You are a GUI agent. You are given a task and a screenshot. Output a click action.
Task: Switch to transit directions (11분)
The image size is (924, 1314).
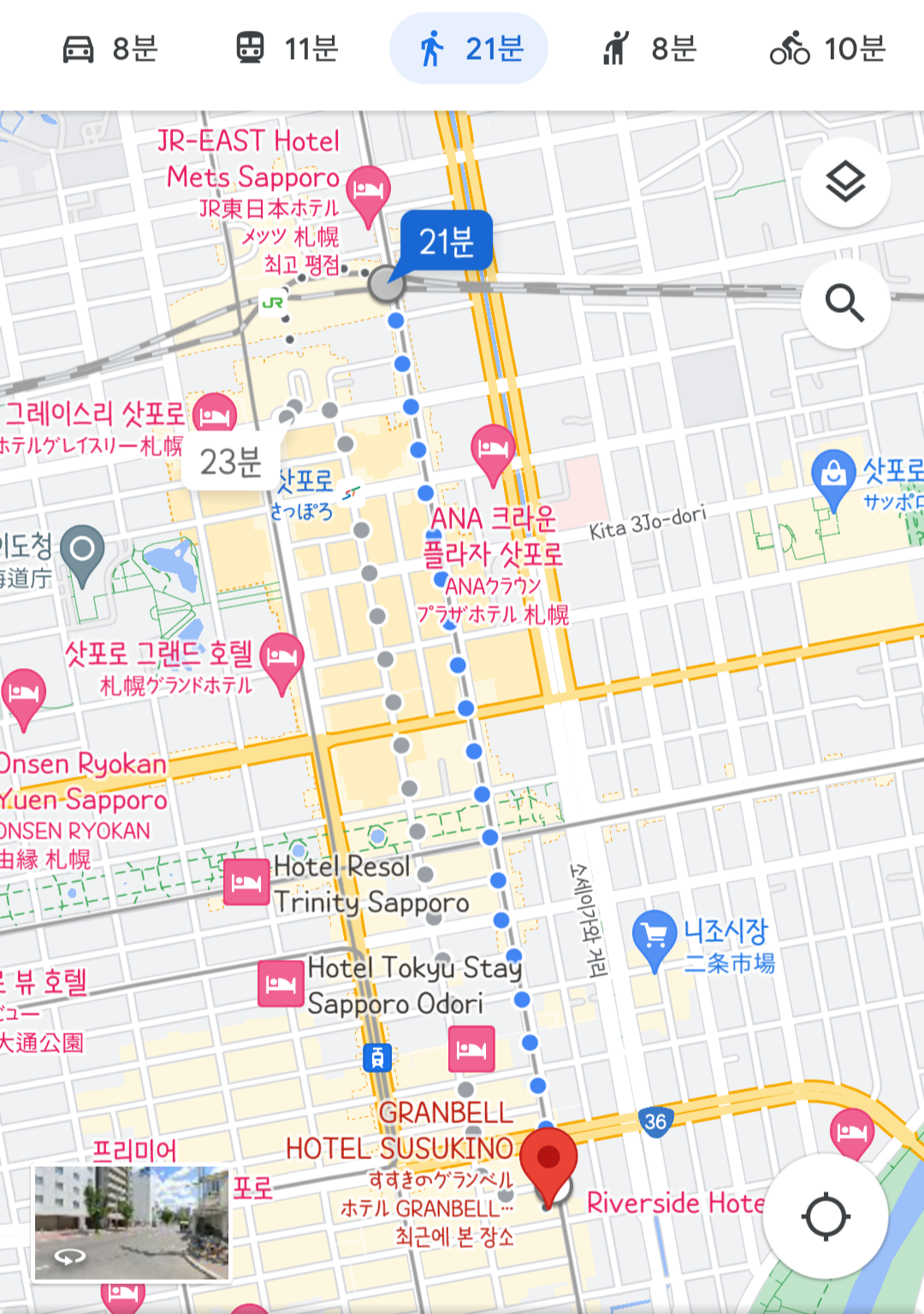click(x=287, y=49)
